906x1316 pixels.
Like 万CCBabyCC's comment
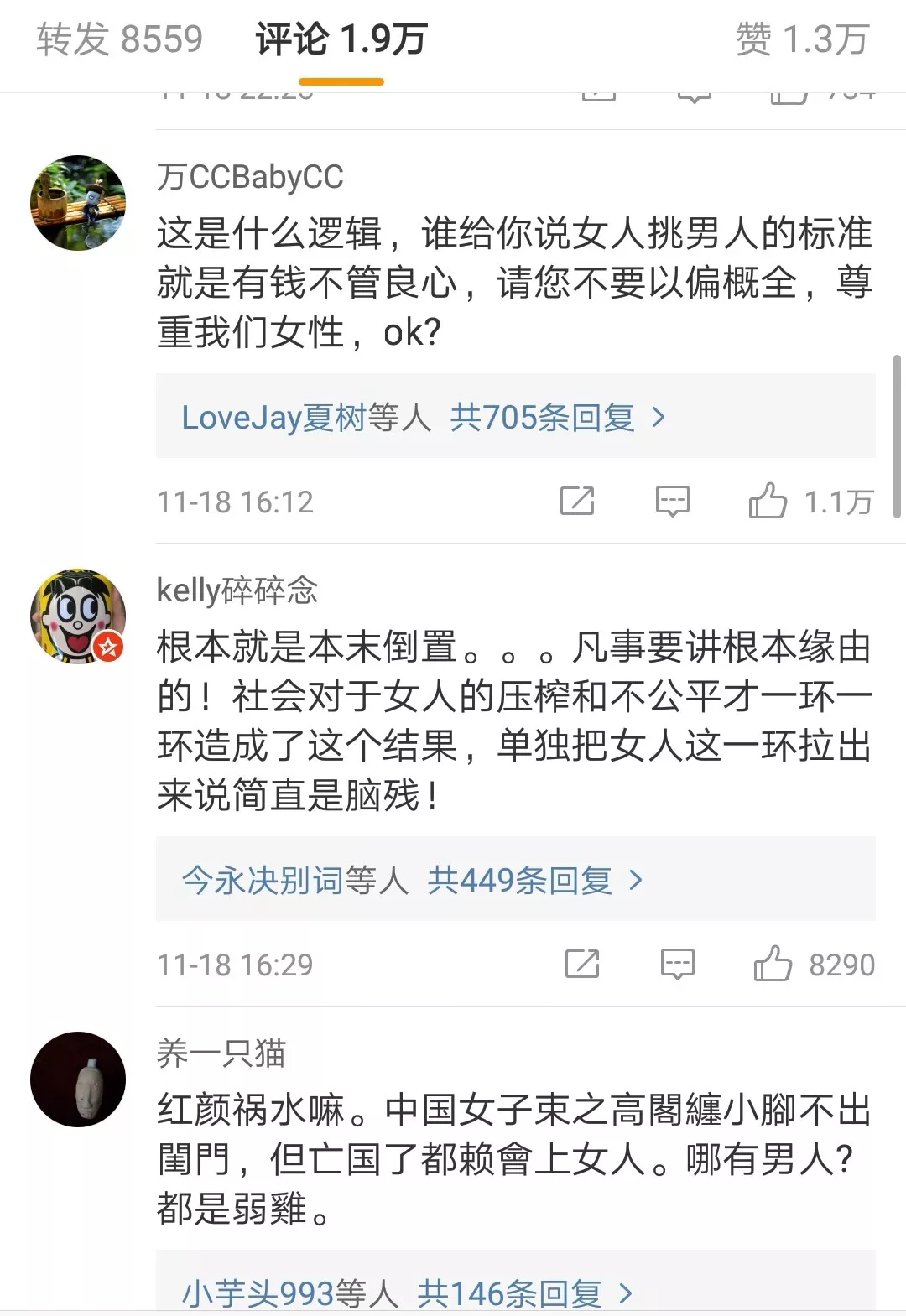pos(768,502)
